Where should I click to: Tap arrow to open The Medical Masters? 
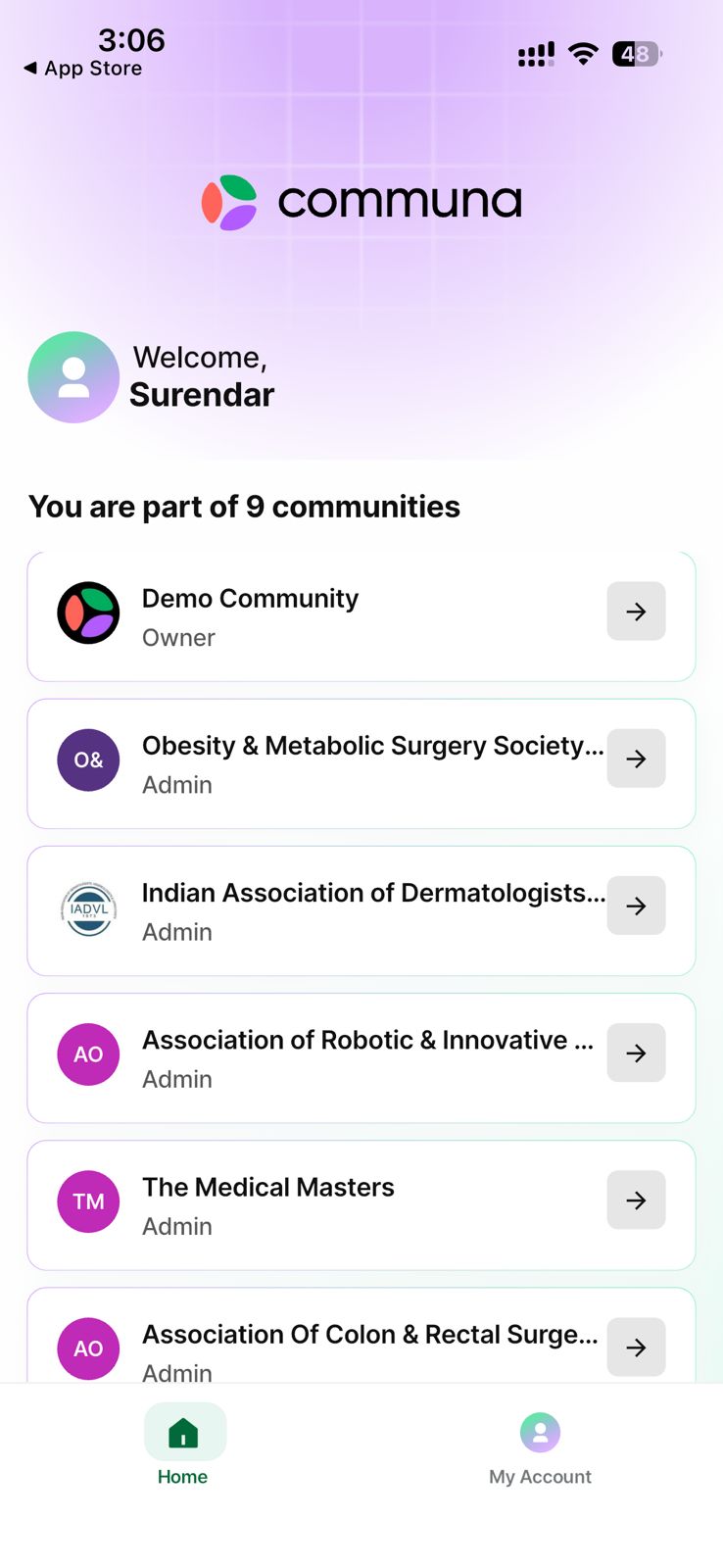pyautogui.click(x=636, y=1200)
